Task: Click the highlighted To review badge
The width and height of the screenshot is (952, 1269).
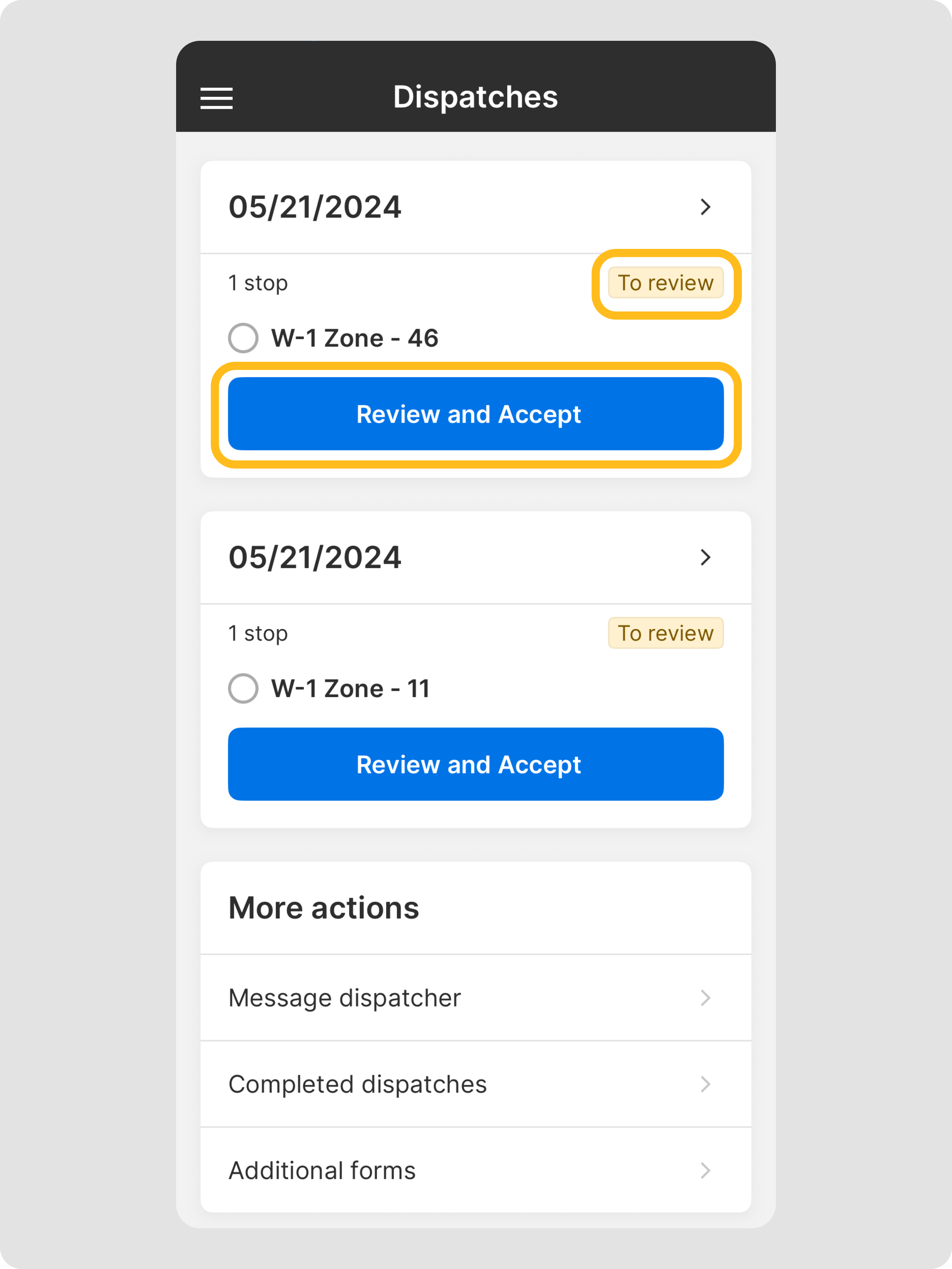Action: [x=666, y=283]
